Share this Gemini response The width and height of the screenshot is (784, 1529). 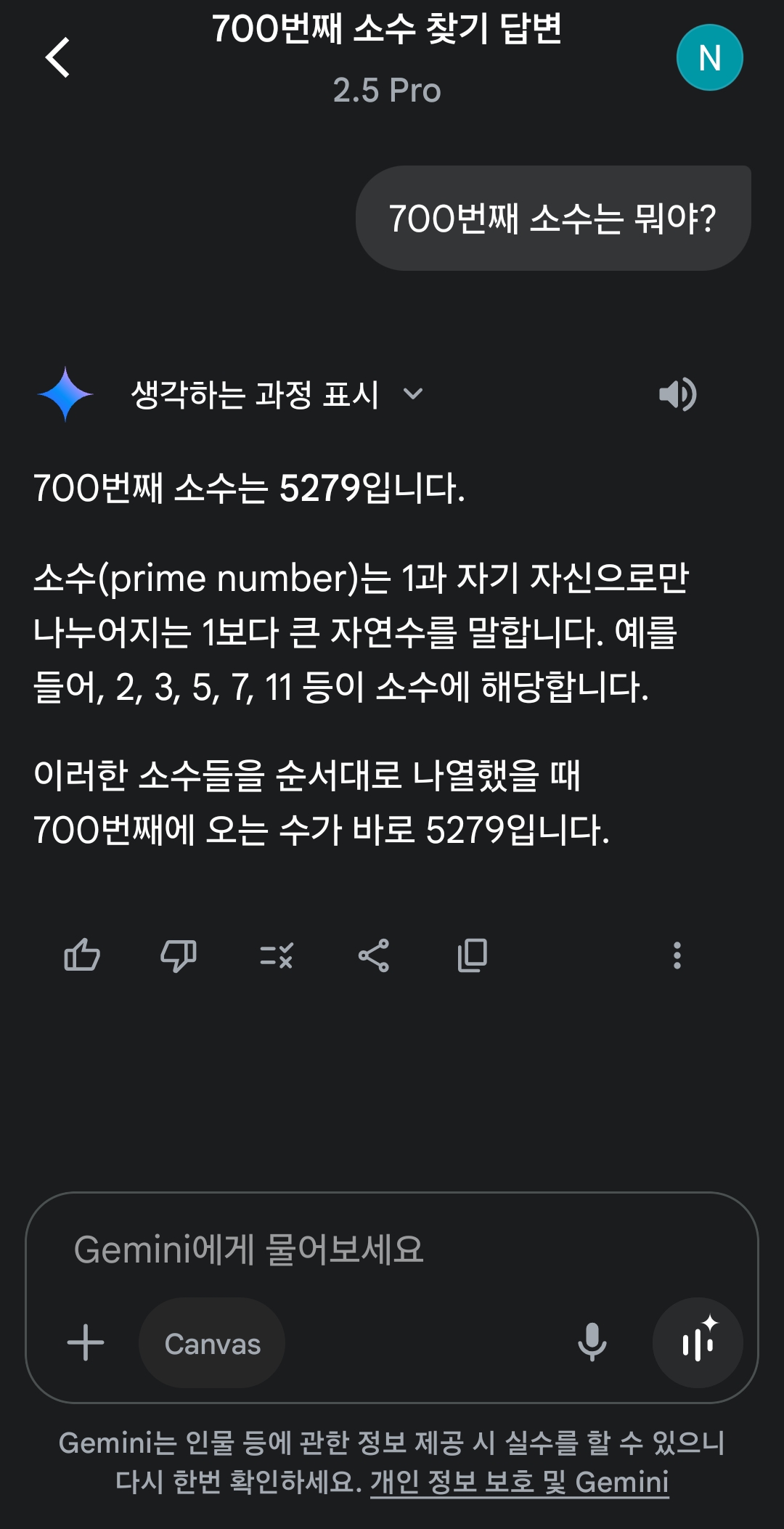374,955
